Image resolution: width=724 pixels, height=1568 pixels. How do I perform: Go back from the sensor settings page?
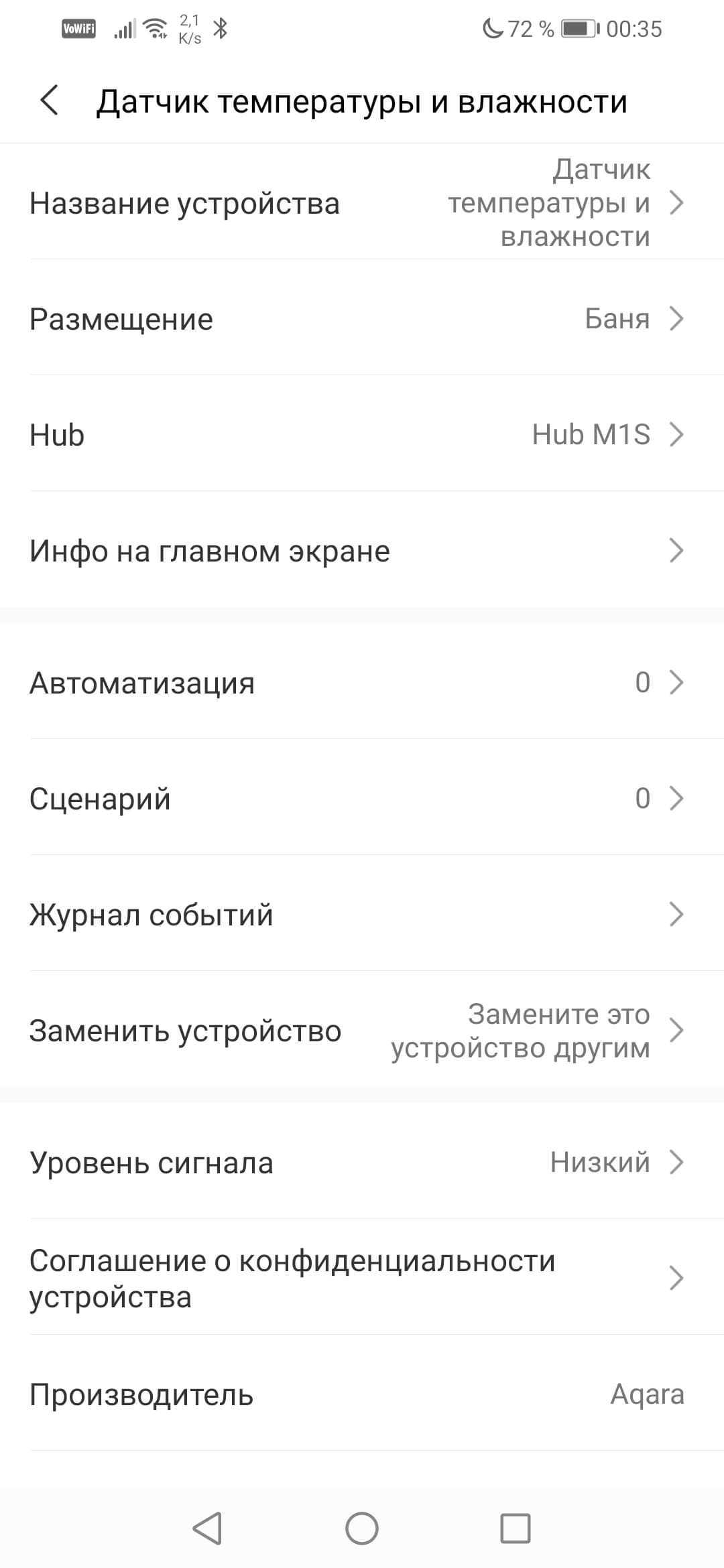tap(50, 101)
